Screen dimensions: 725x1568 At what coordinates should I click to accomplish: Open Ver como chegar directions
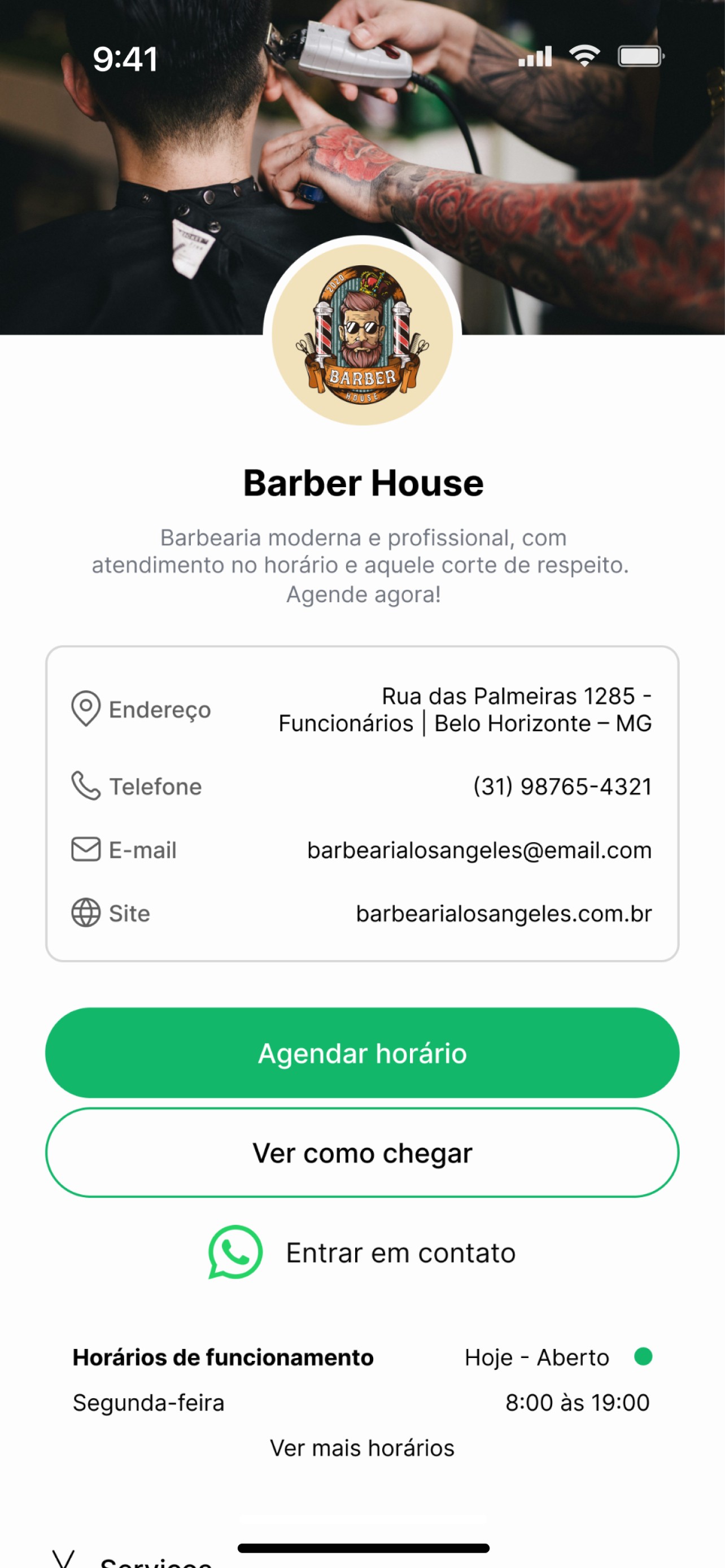(362, 1153)
